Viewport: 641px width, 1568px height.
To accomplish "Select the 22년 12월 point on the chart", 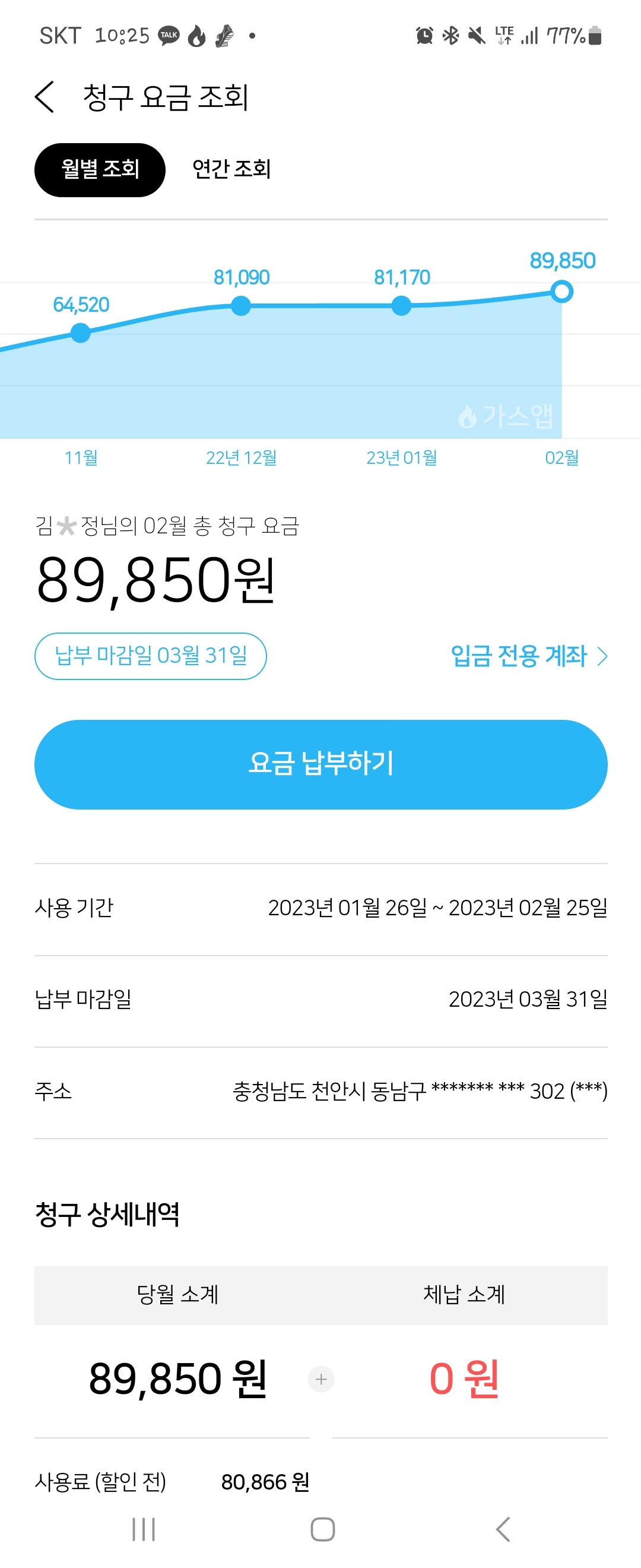I will tap(241, 305).
